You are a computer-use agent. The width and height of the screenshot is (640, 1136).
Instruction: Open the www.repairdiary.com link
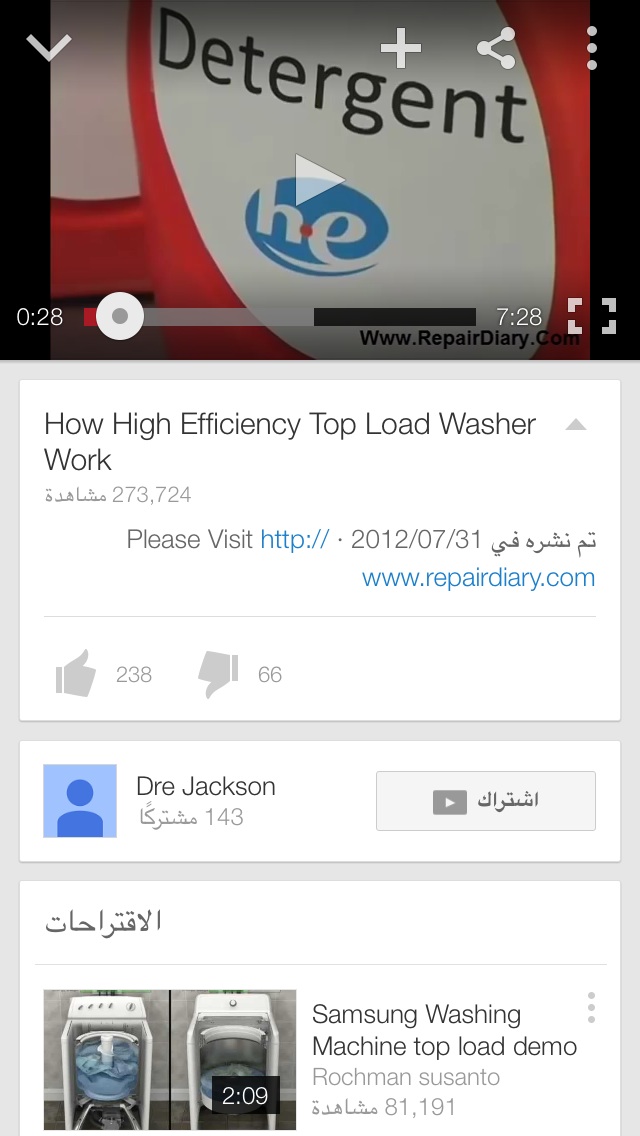pyautogui.click(x=478, y=578)
